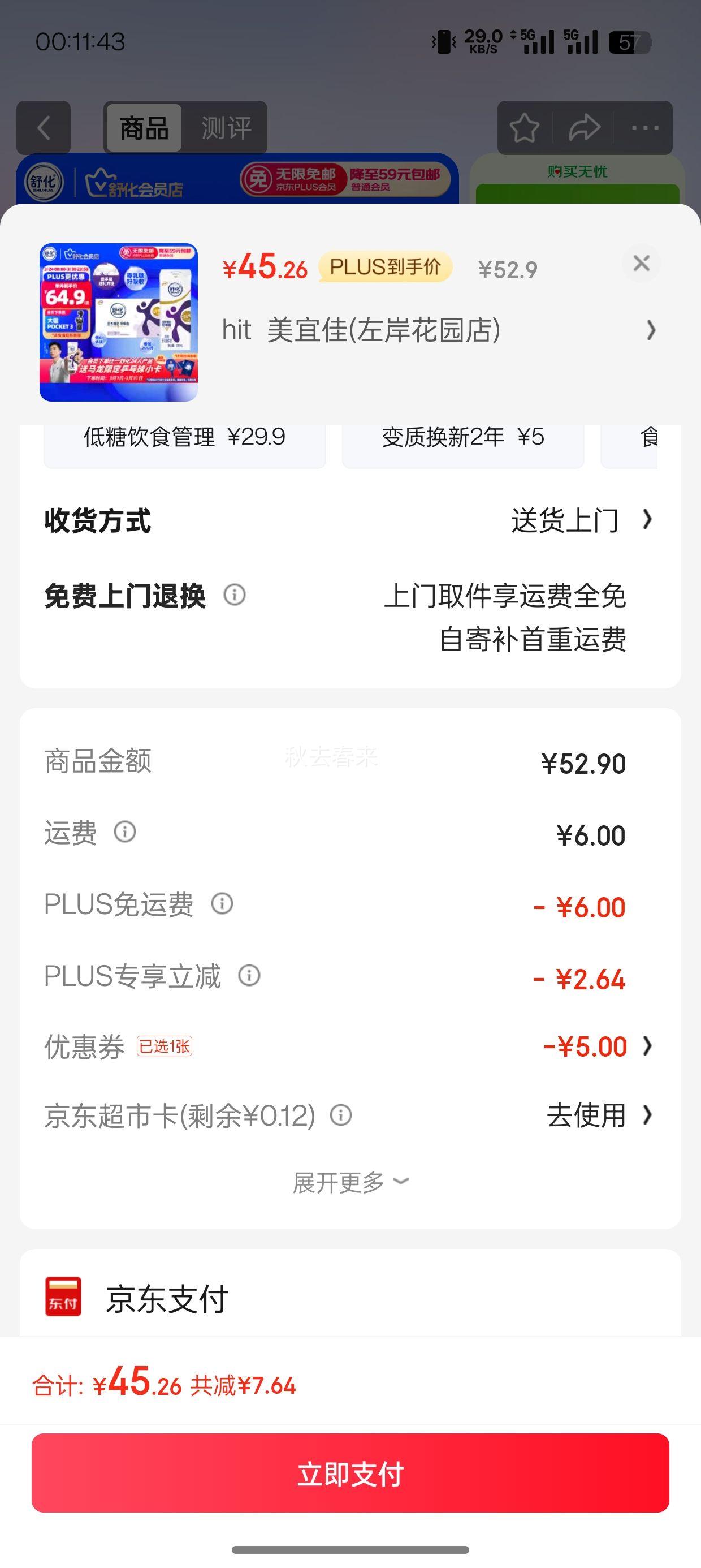Tap the info icon next to PLUS专享立减
Viewport: 701px width, 1568px height.
pos(249,976)
